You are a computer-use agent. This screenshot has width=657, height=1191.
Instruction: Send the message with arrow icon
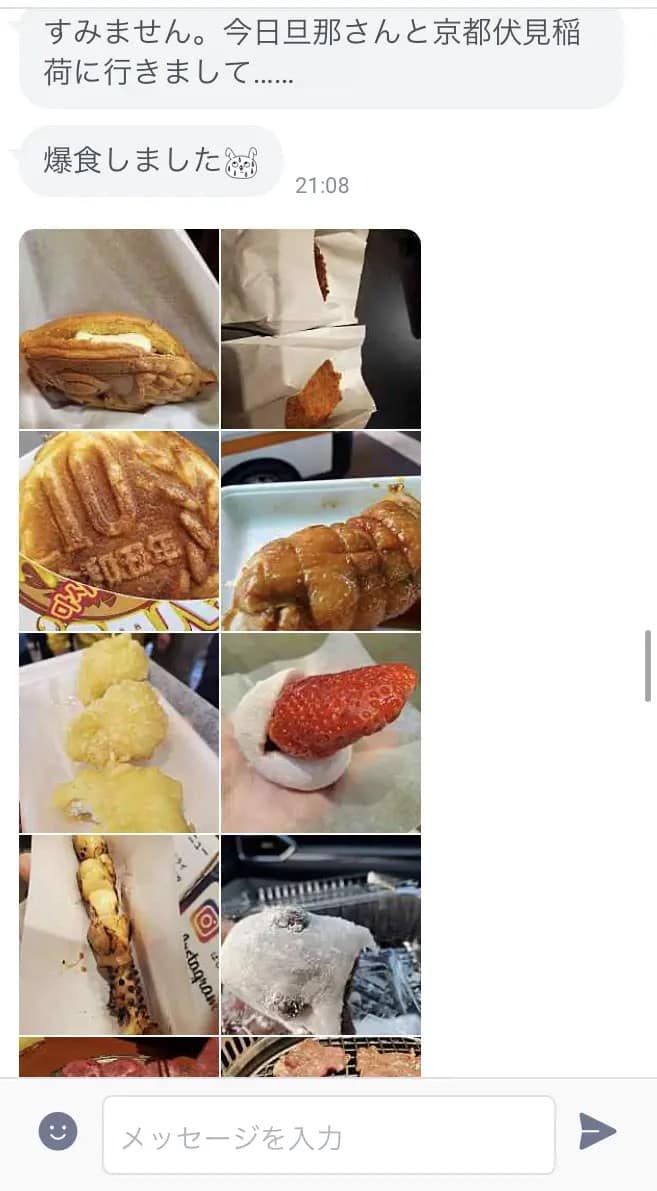597,1132
